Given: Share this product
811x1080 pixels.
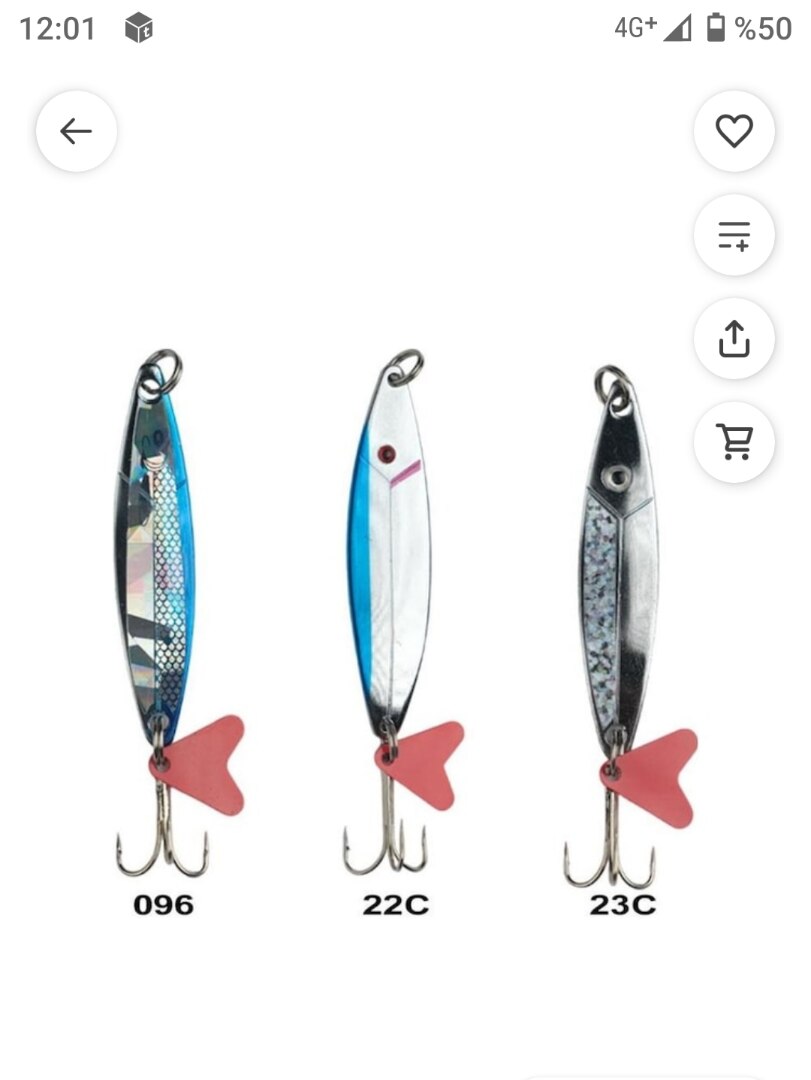Looking at the screenshot, I should pyautogui.click(x=733, y=338).
